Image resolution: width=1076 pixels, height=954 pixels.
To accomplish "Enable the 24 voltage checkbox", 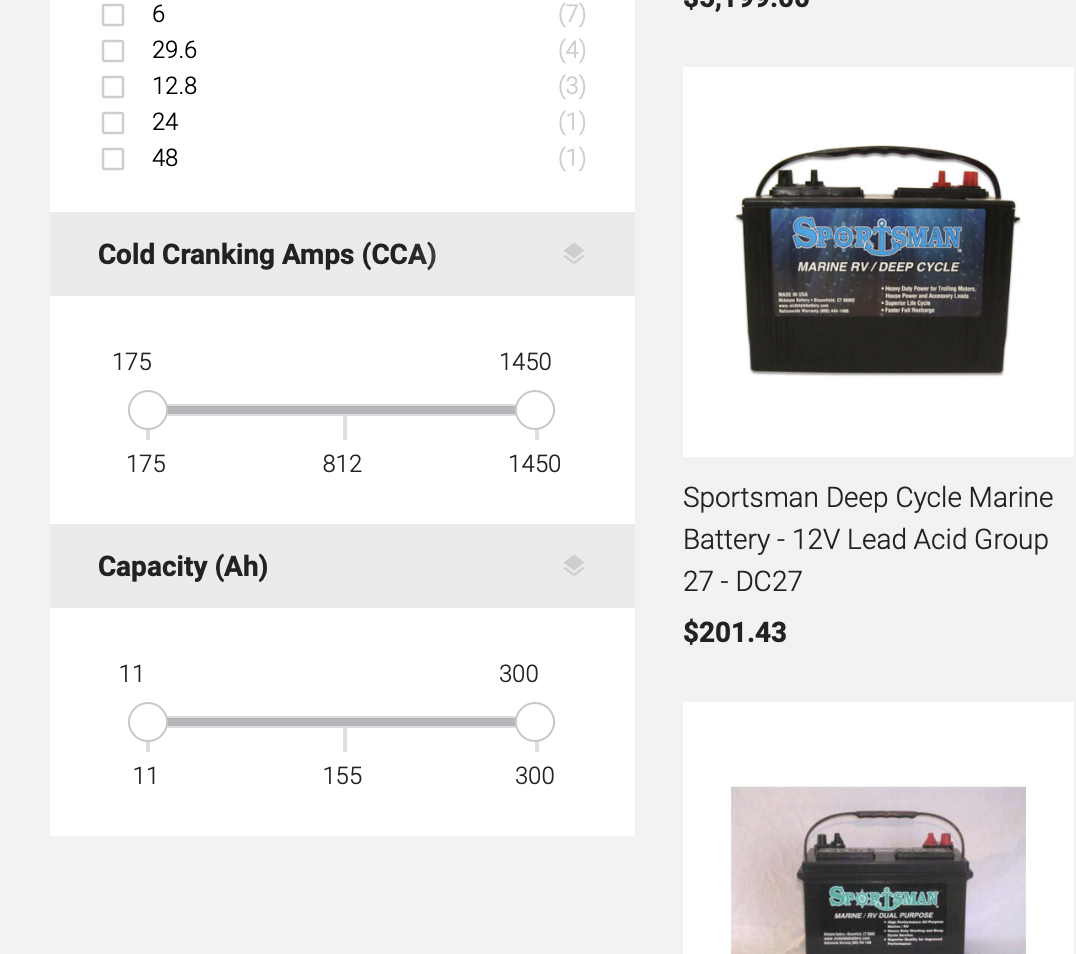I will (x=113, y=123).
